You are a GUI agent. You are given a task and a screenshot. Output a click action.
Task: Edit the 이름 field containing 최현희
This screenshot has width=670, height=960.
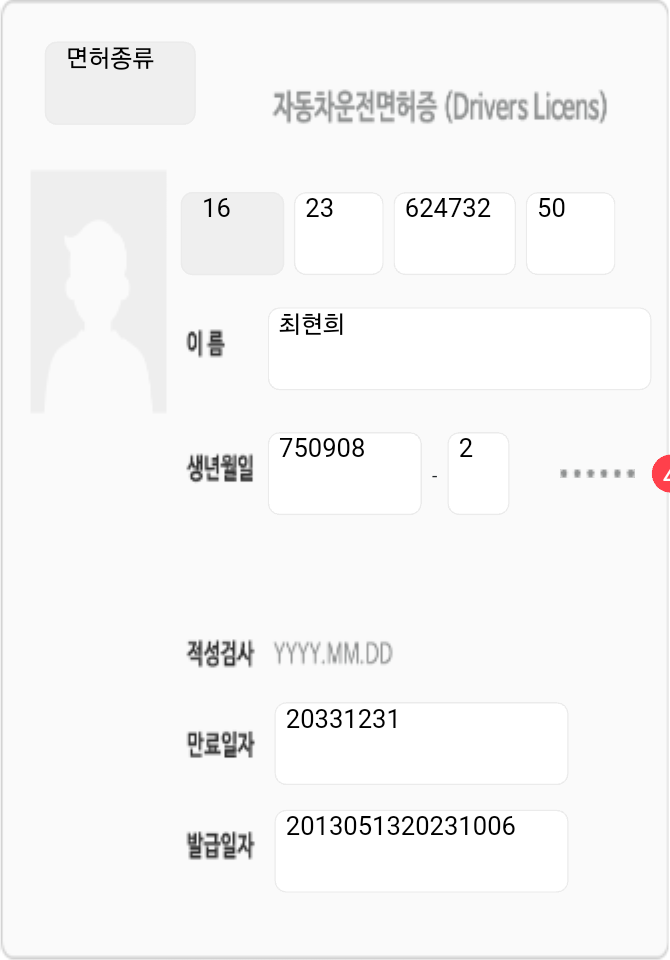pyautogui.click(x=459, y=348)
